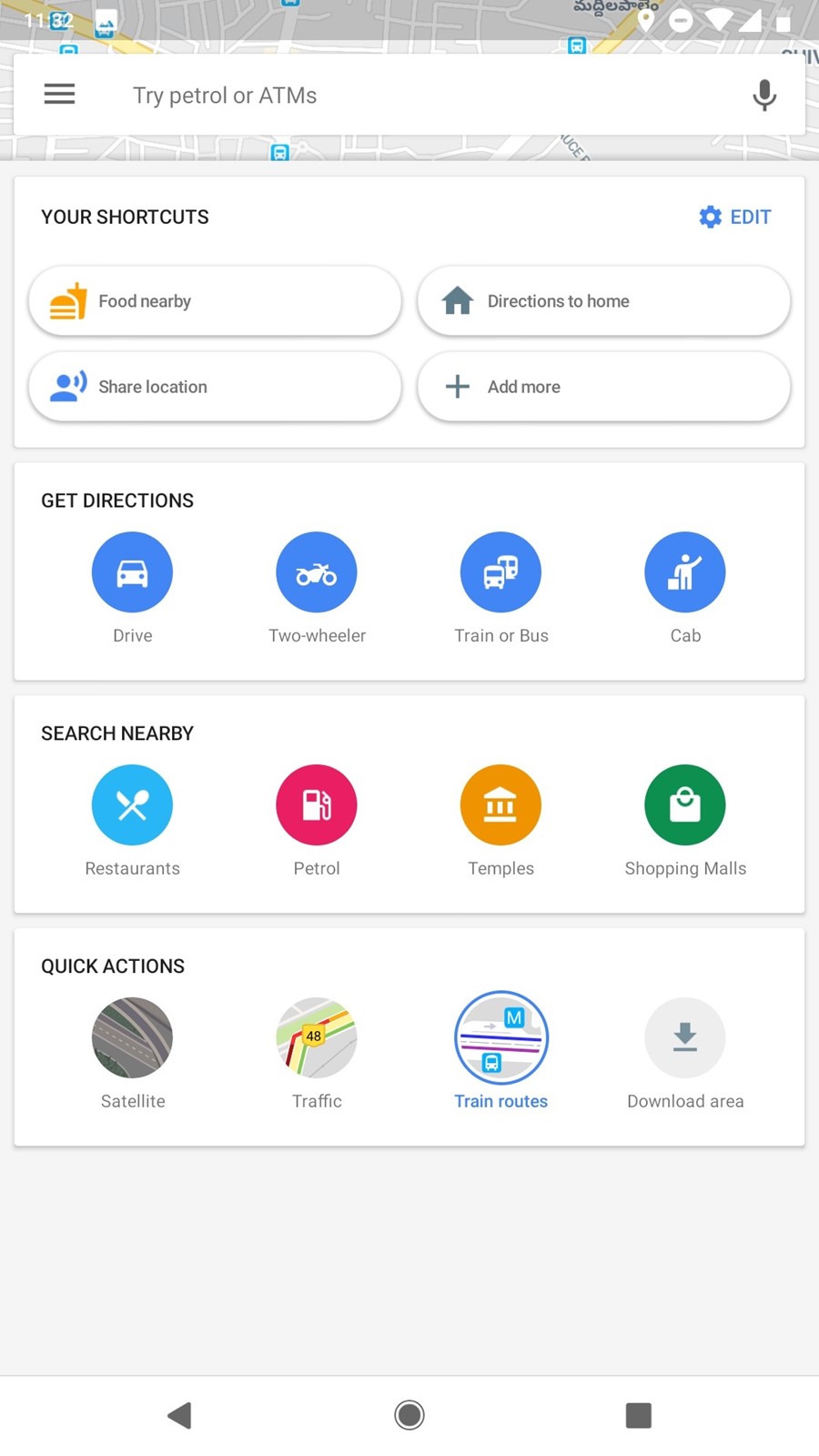
Task: Switch to Satellite view
Action: (x=132, y=1053)
